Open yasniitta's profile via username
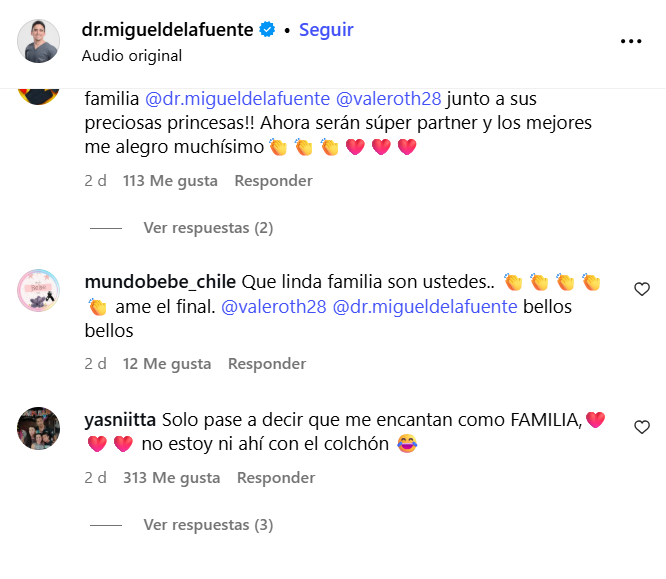 tap(121, 419)
